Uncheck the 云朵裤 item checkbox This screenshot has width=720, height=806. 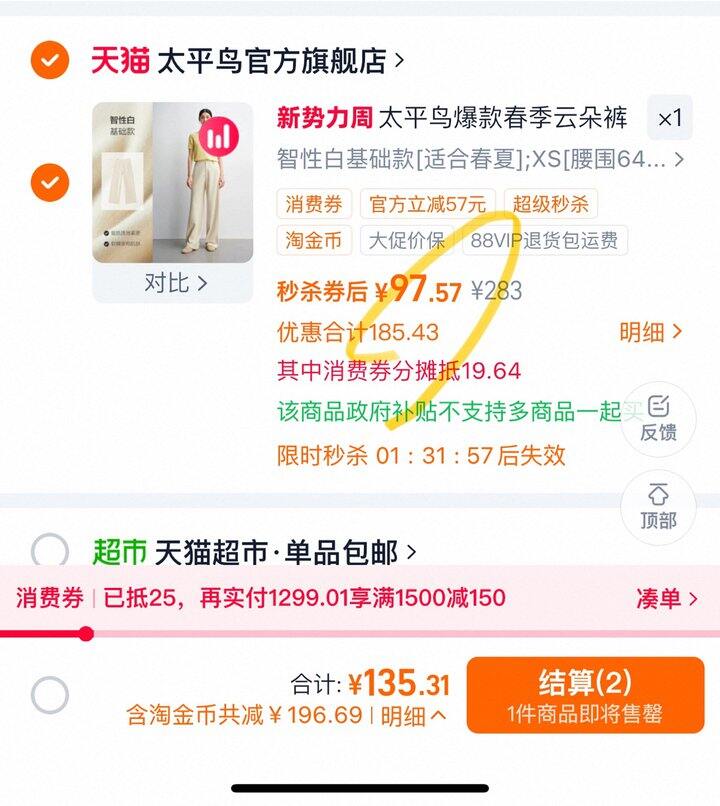[50, 182]
